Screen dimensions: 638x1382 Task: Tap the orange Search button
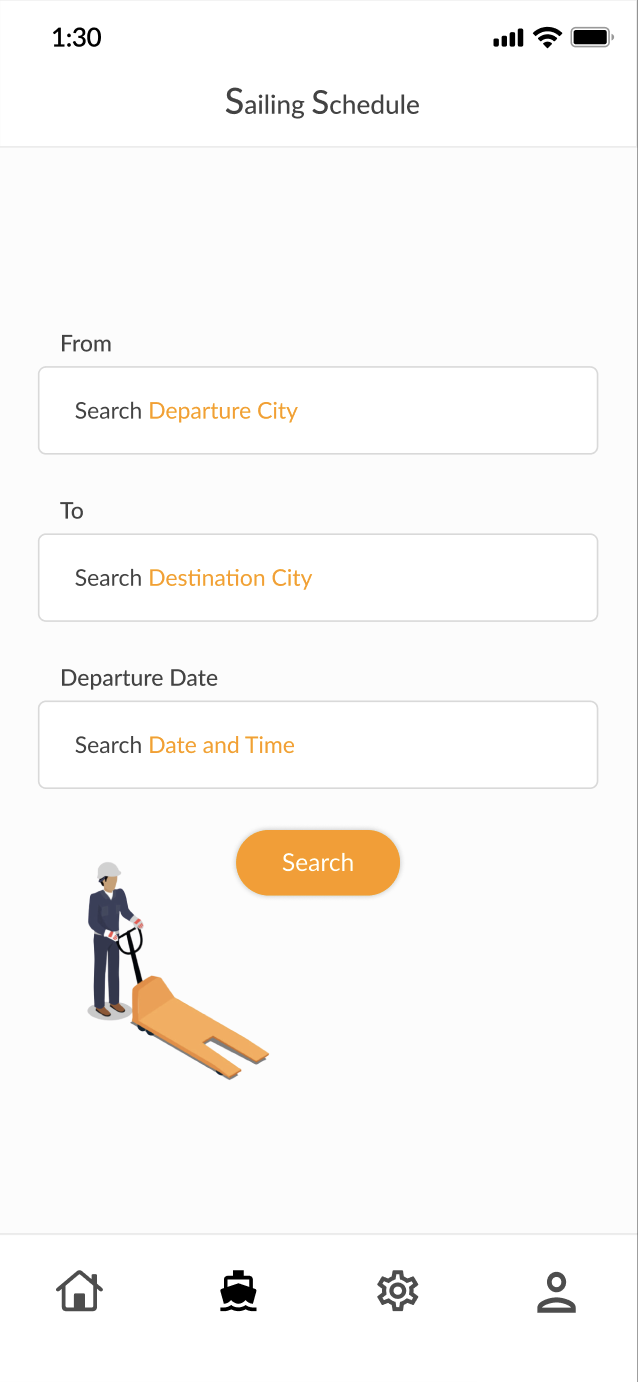tap(318, 862)
